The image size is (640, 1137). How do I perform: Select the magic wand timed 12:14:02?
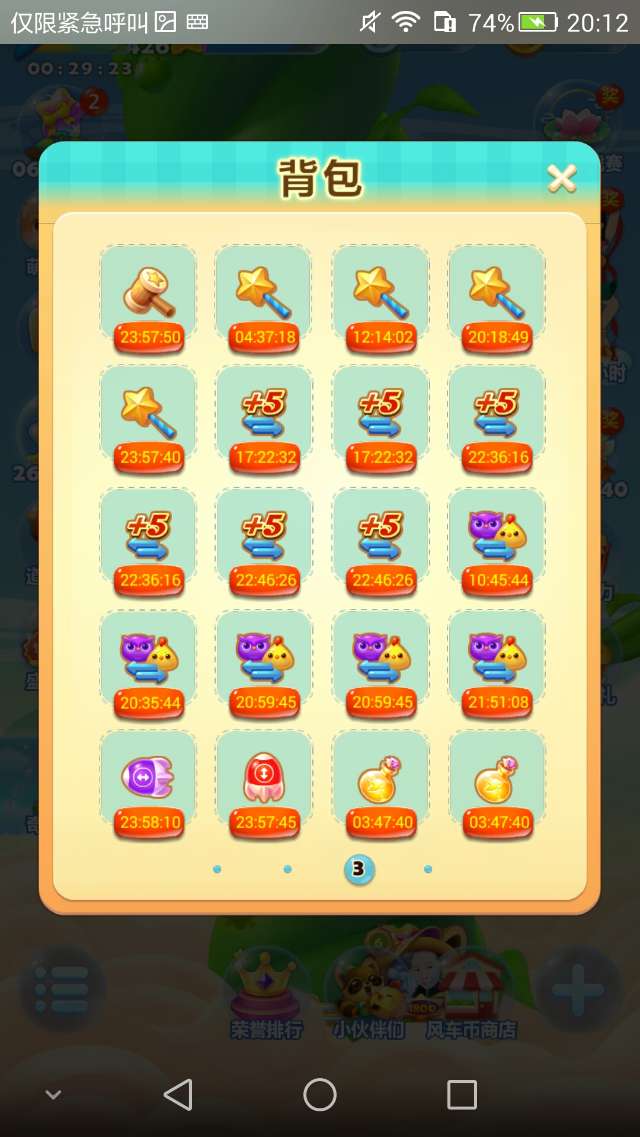click(x=380, y=296)
